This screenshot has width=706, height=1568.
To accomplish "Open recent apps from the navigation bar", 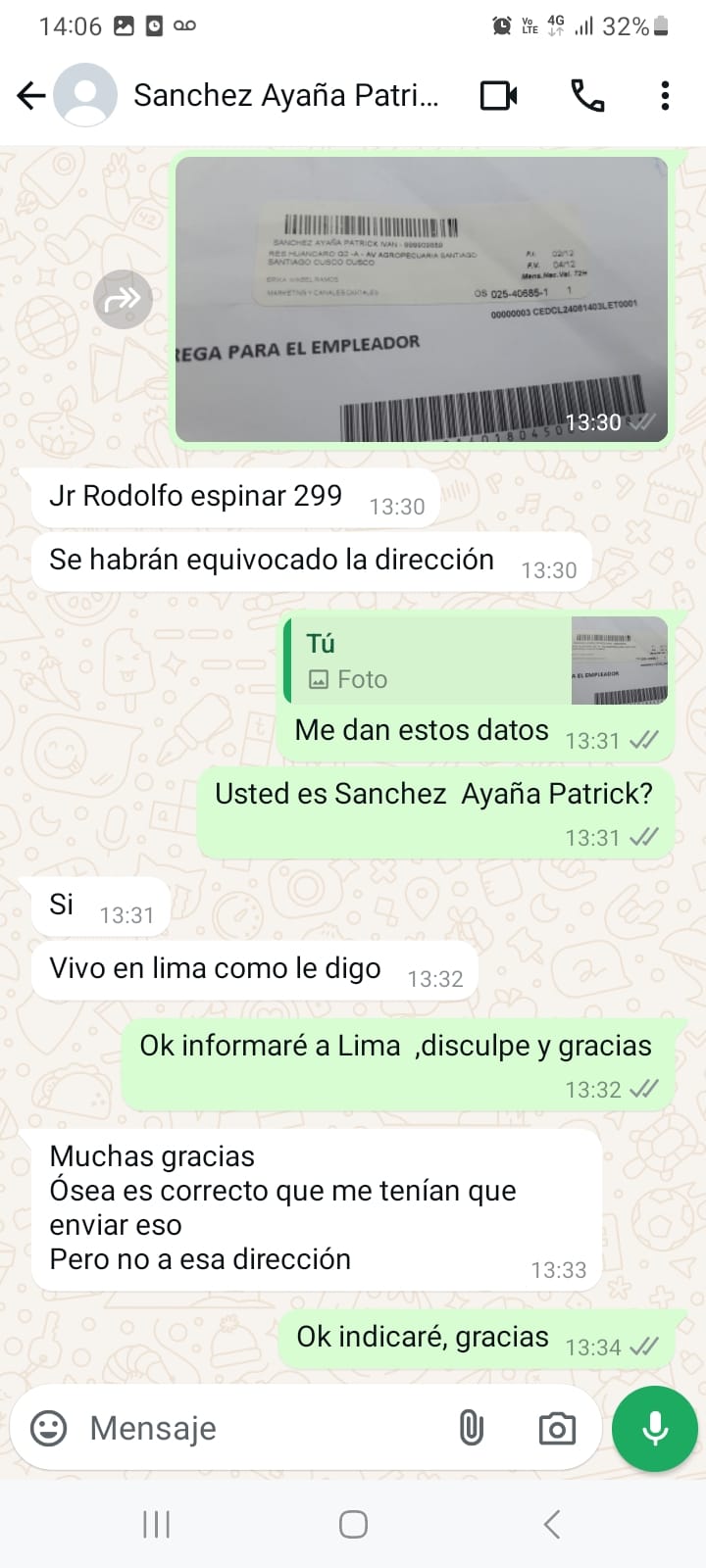I will 157,1524.
